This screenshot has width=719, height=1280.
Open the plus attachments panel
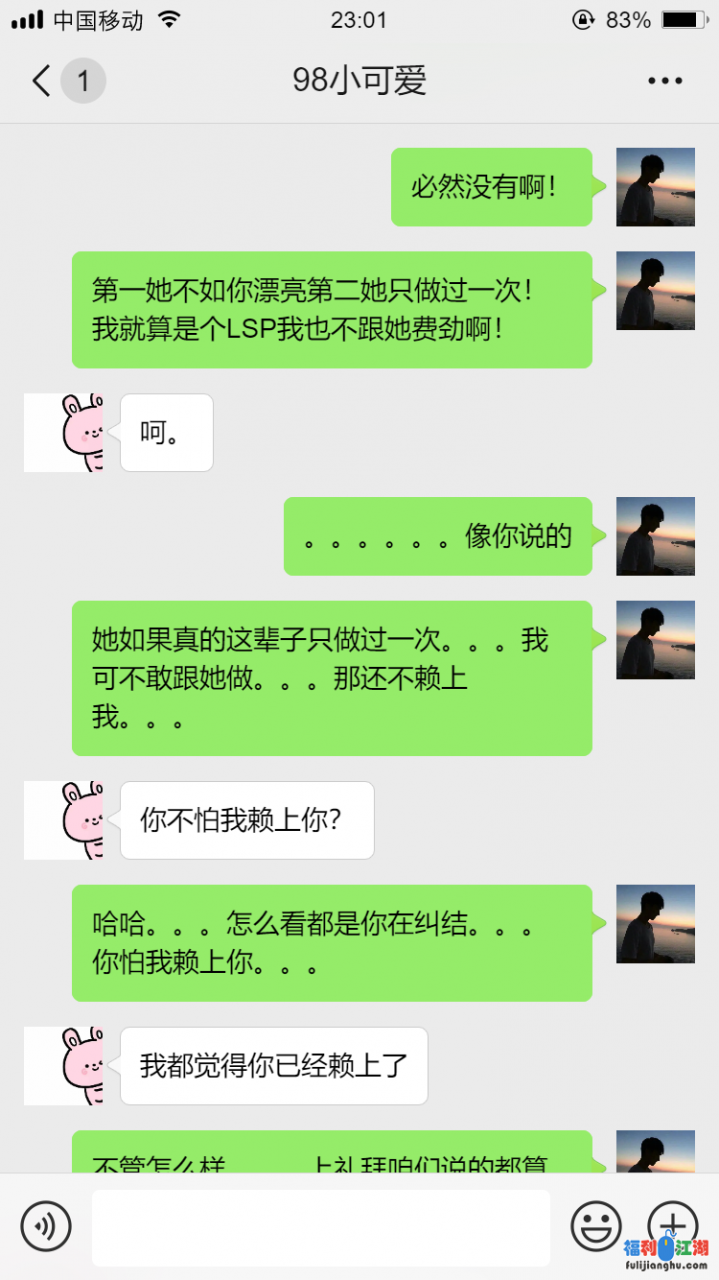(672, 1223)
